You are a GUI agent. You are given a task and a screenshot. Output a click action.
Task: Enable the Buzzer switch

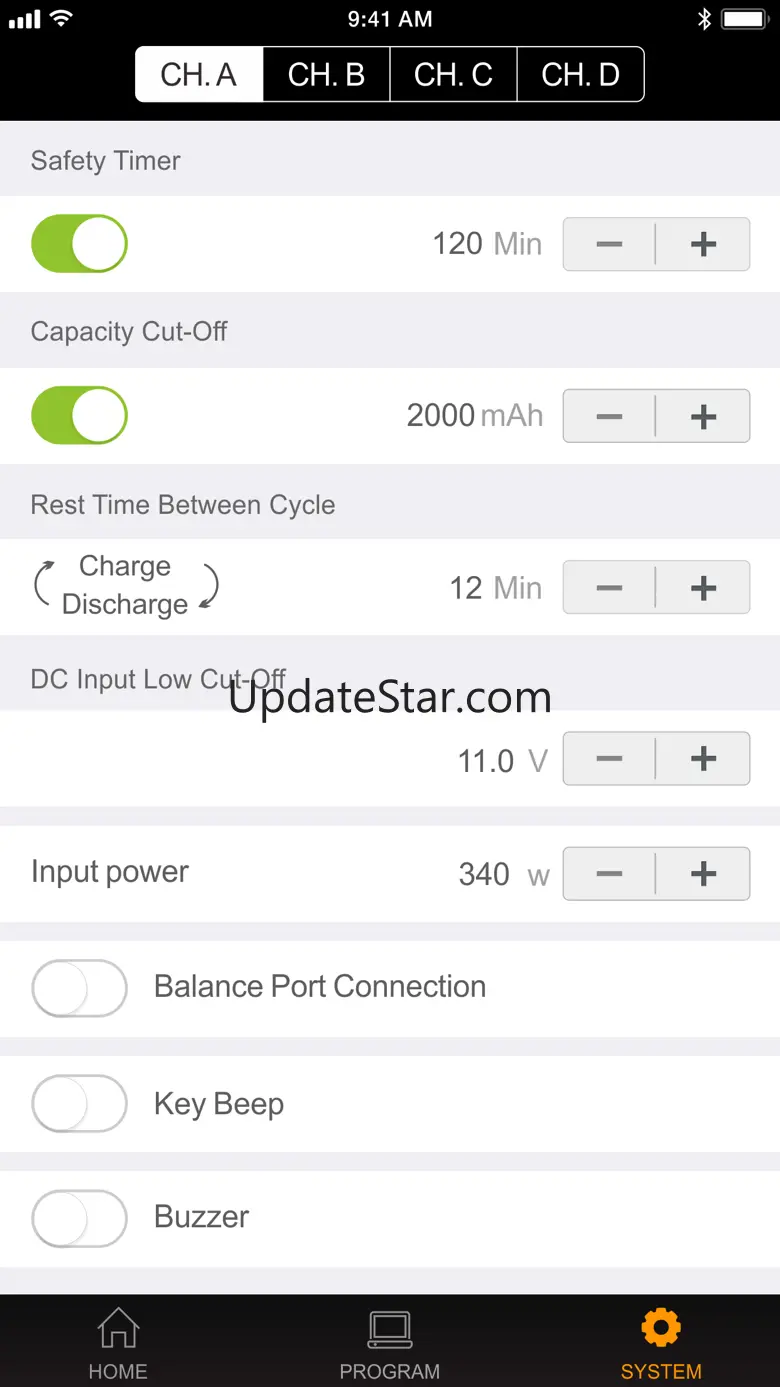click(80, 1218)
